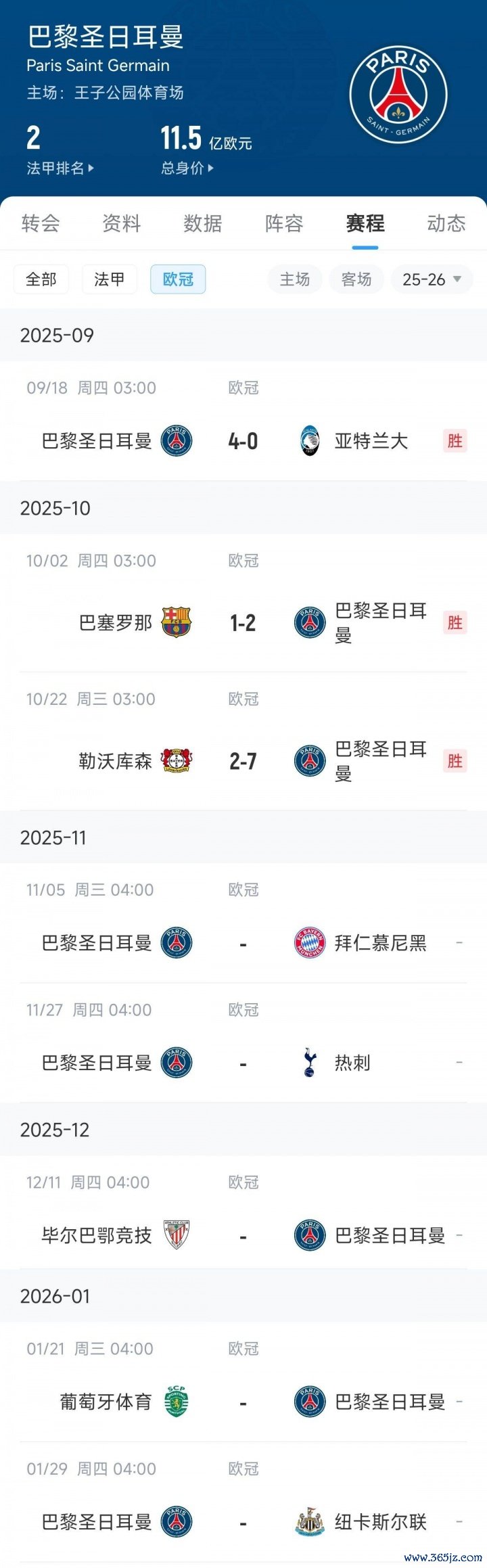Select the 全部 competition filter
The height and width of the screenshot is (1568, 487).
(41, 279)
